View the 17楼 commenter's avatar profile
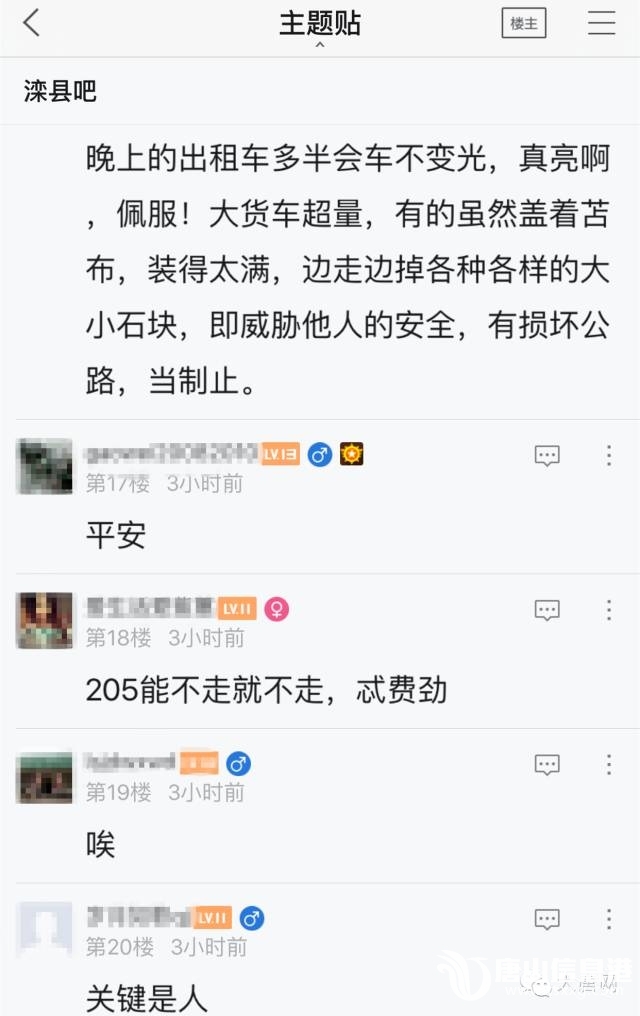The image size is (640, 1016). pos(45,466)
